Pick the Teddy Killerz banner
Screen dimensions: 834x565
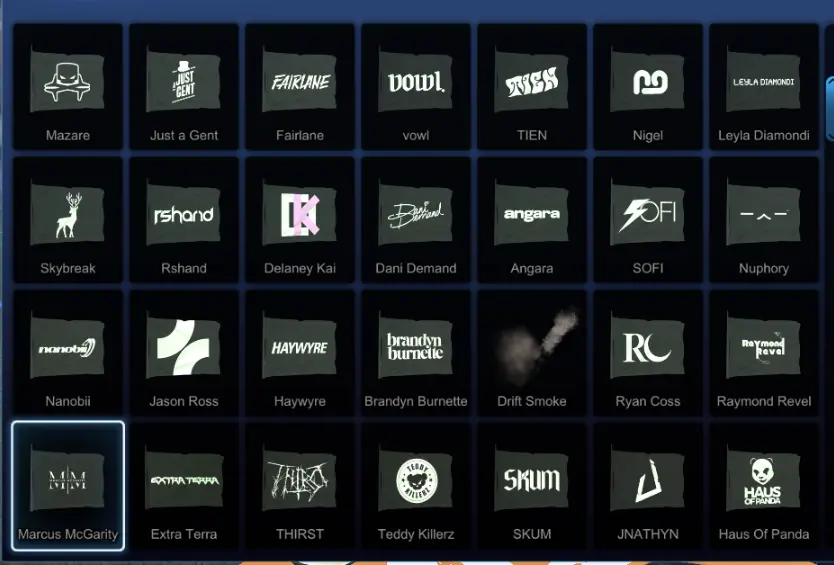416,485
